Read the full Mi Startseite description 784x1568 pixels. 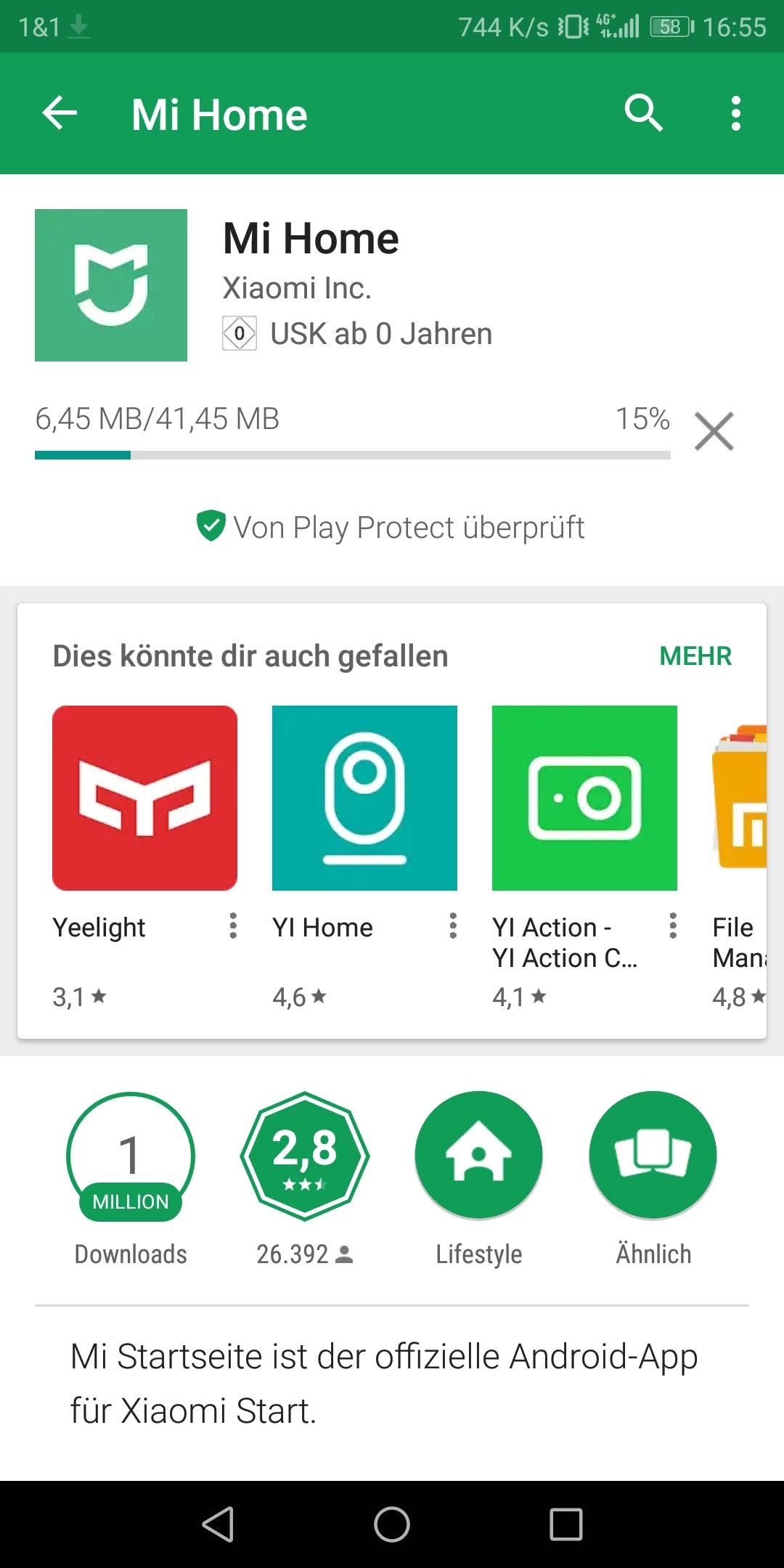point(384,1384)
